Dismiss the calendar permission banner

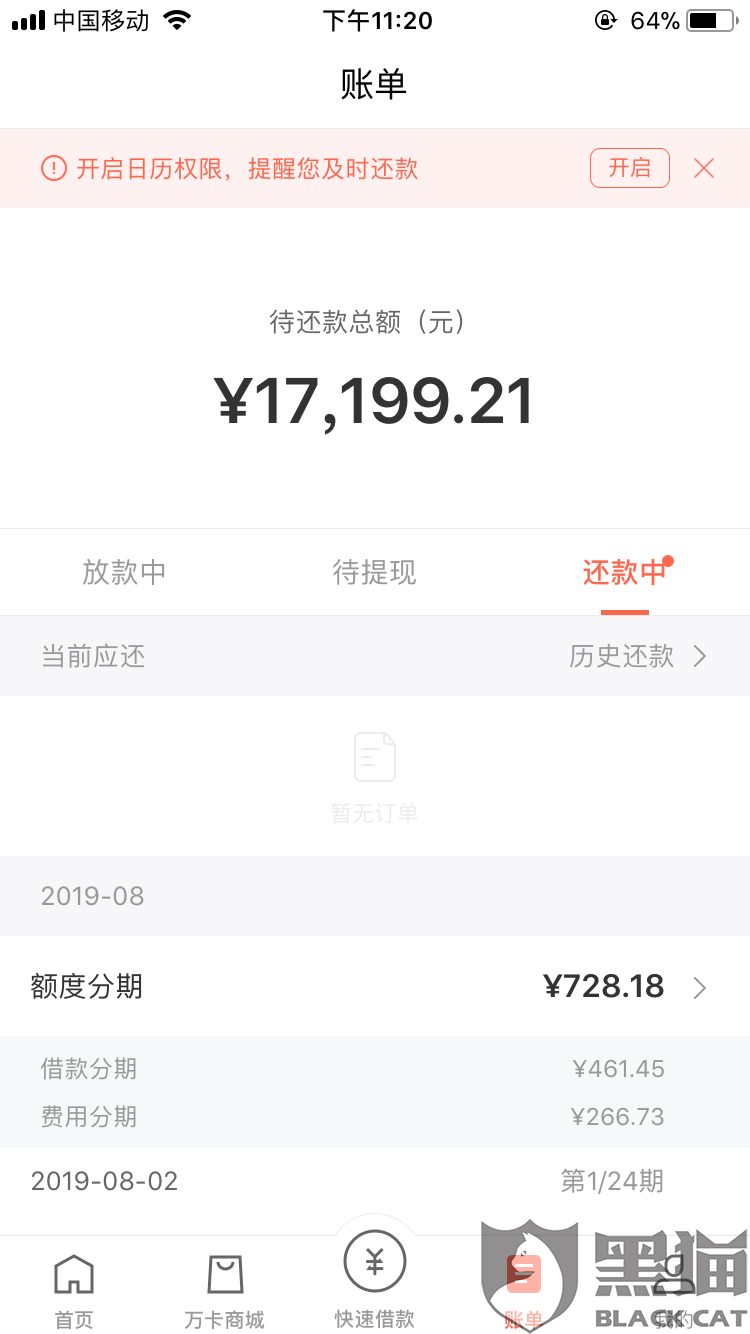tap(704, 168)
